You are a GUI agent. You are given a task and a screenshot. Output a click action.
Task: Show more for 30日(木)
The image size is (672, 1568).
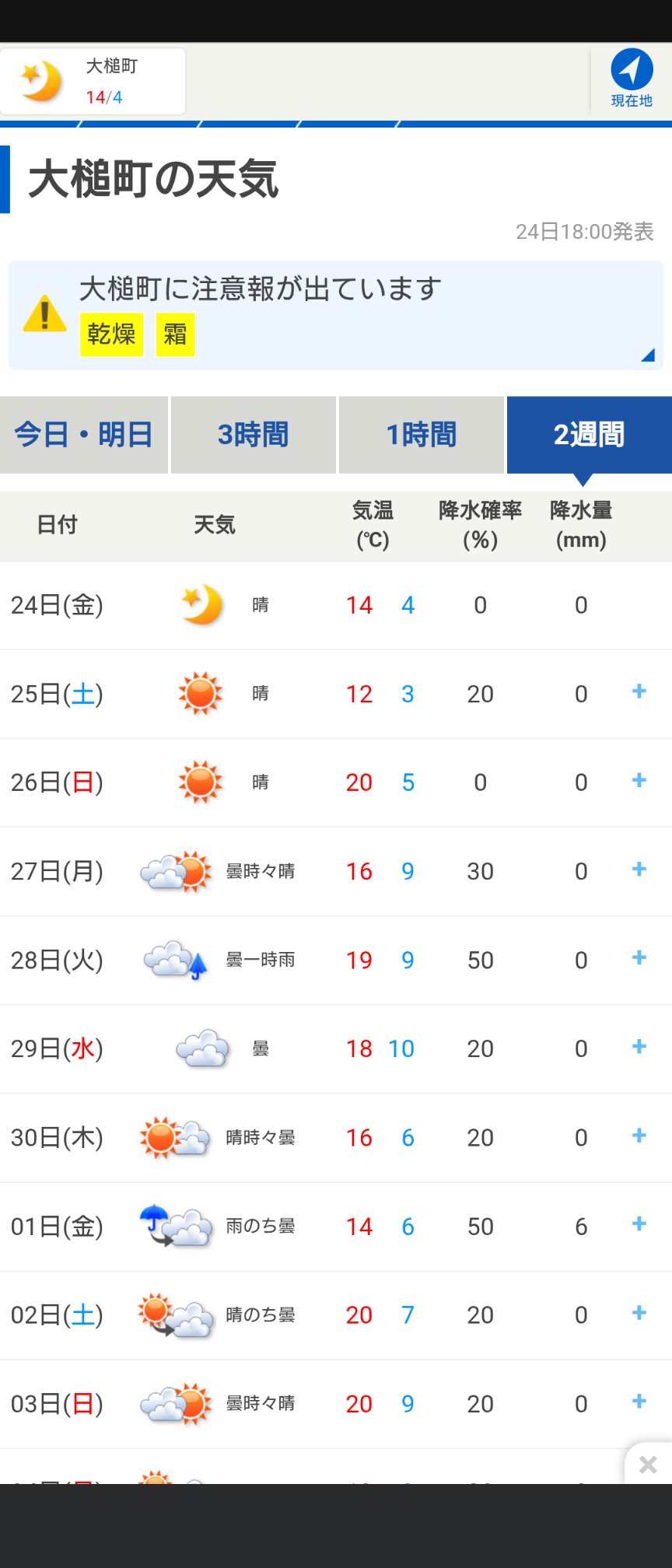point(639,1136)
